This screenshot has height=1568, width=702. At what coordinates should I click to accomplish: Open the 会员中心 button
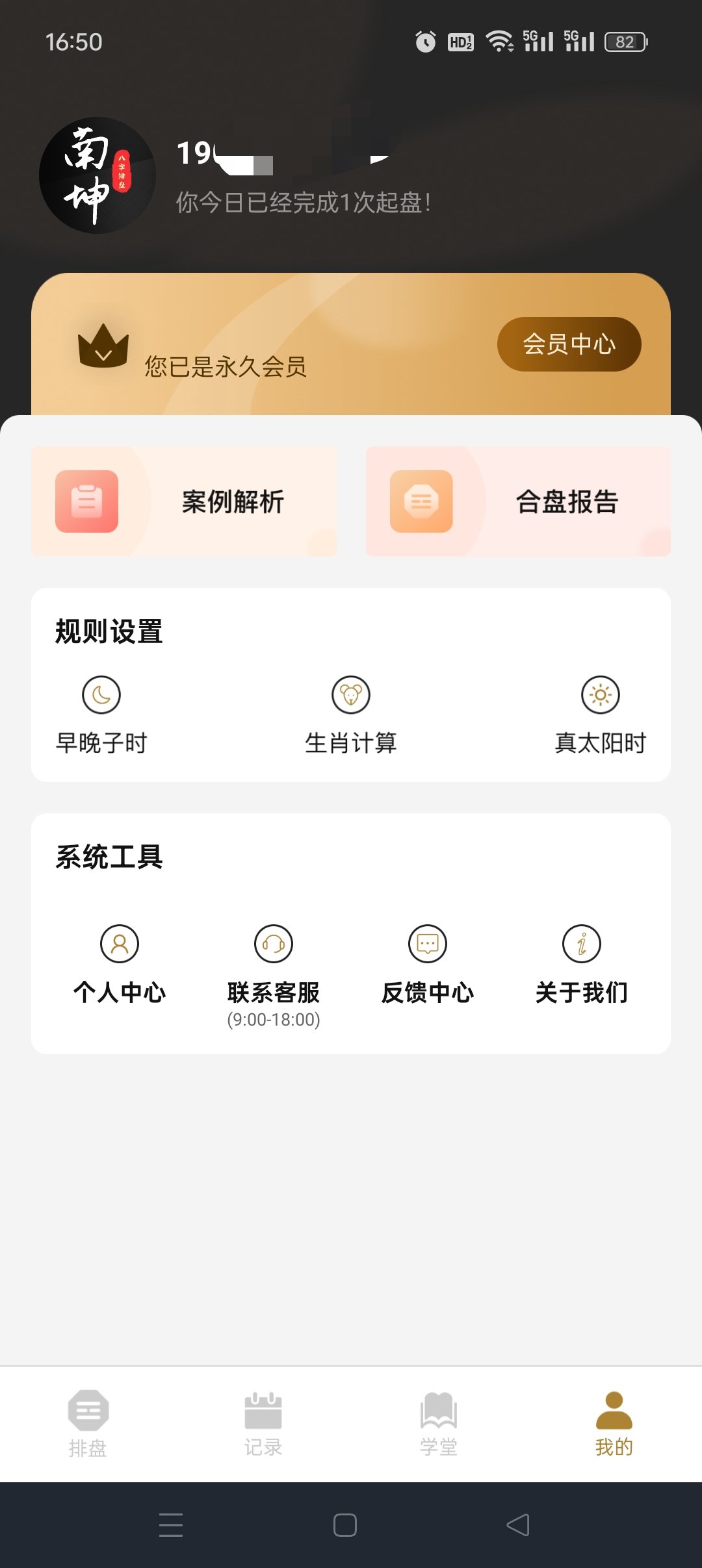(x=569, y=346)
